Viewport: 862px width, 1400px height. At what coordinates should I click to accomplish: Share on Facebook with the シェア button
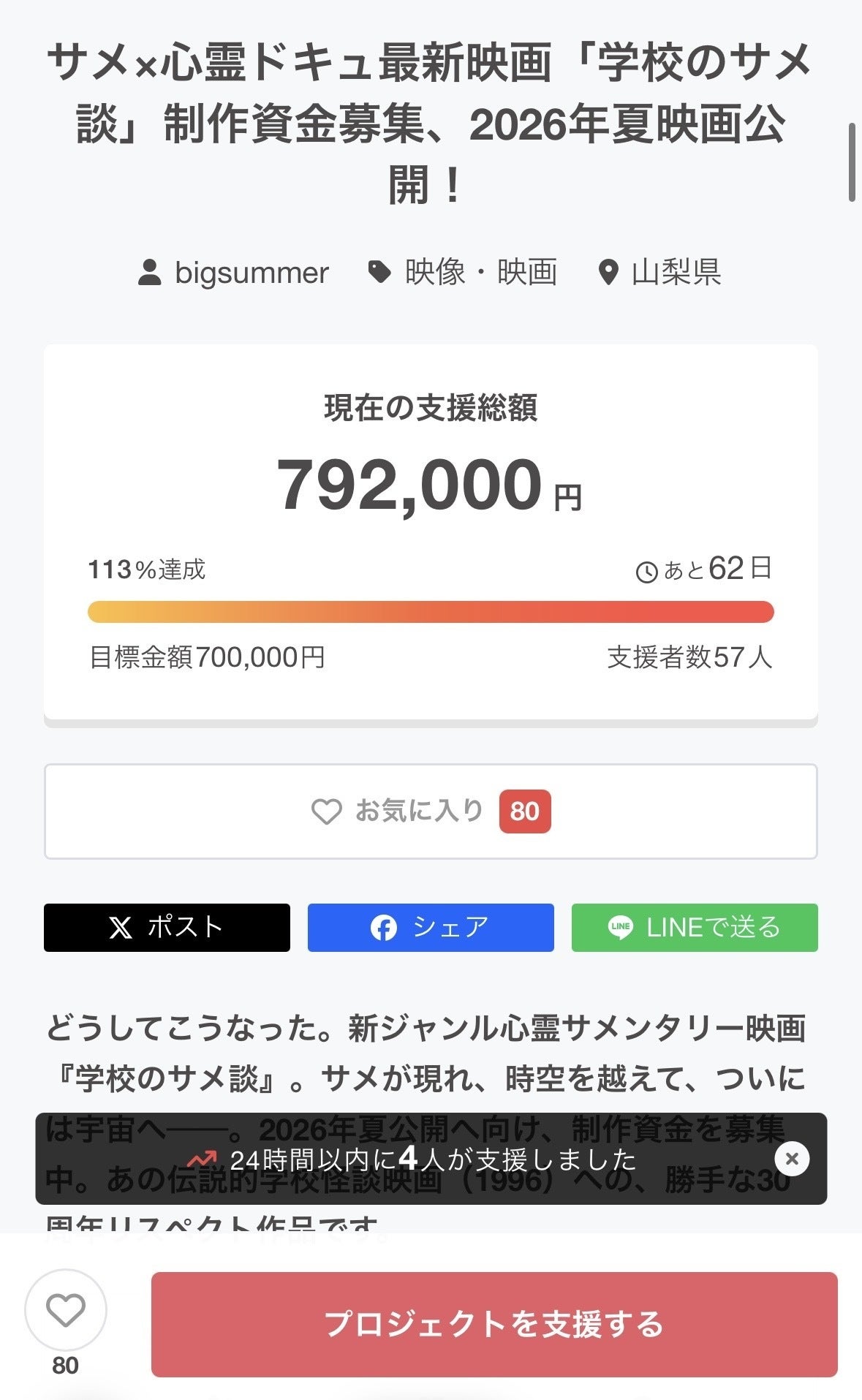pos(430,927)
